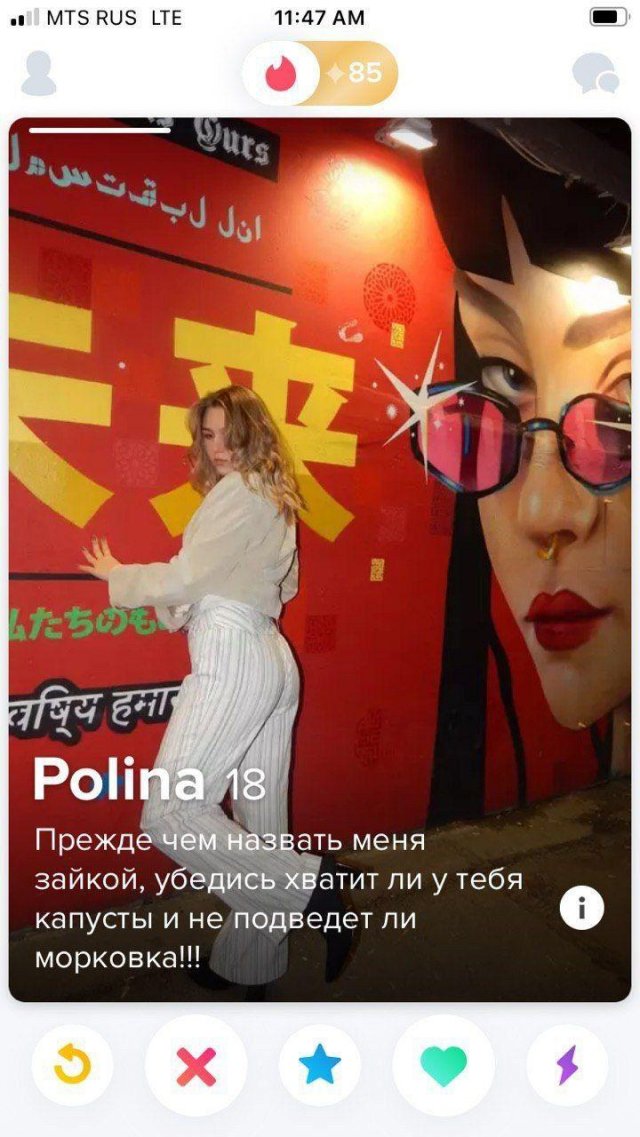640x1137 pixels.
Task: Reject Polina with the red X
Action: pyautogui.click(x=196, y=1066)
